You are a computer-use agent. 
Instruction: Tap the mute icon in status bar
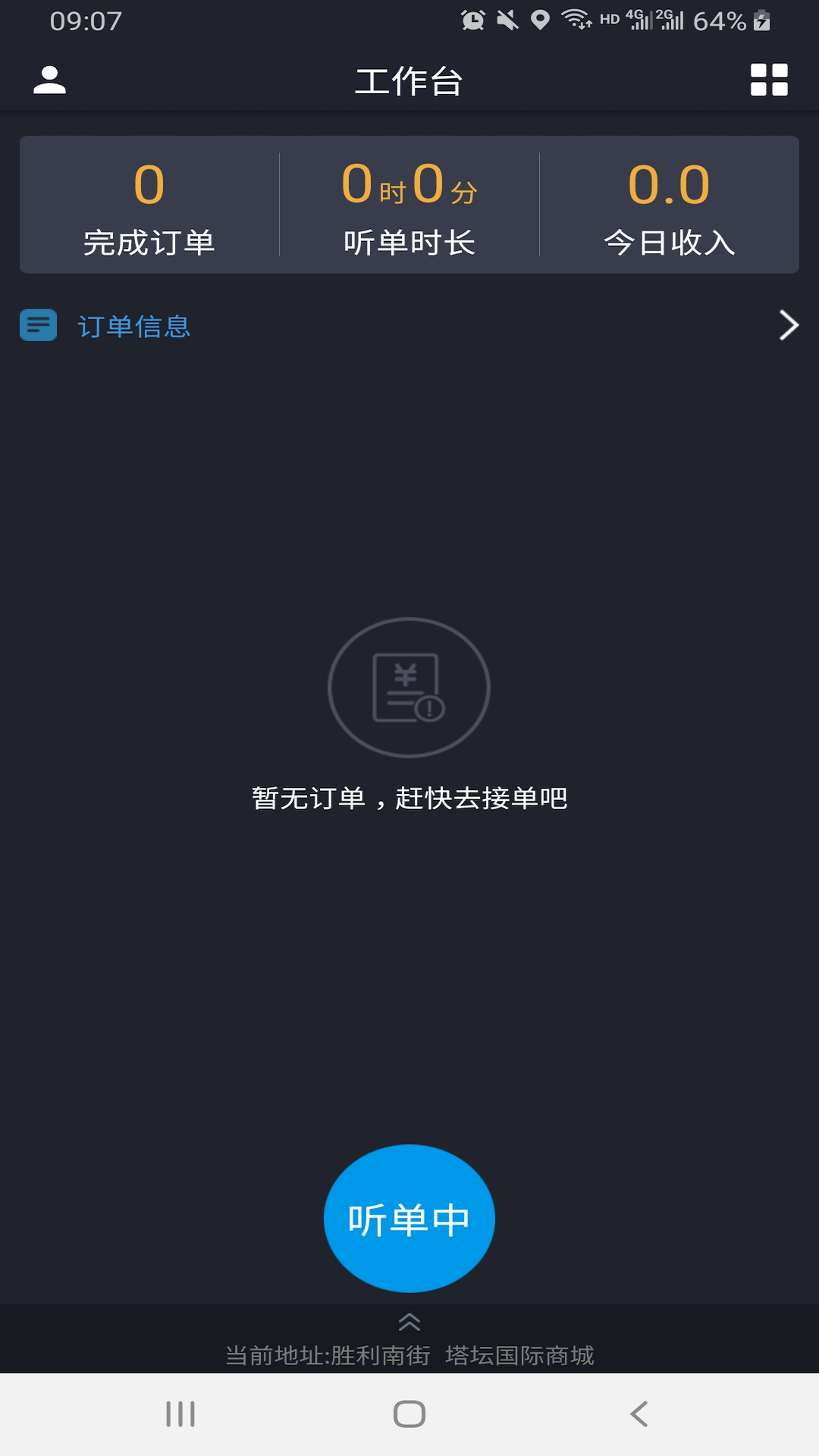coord(507,19)
